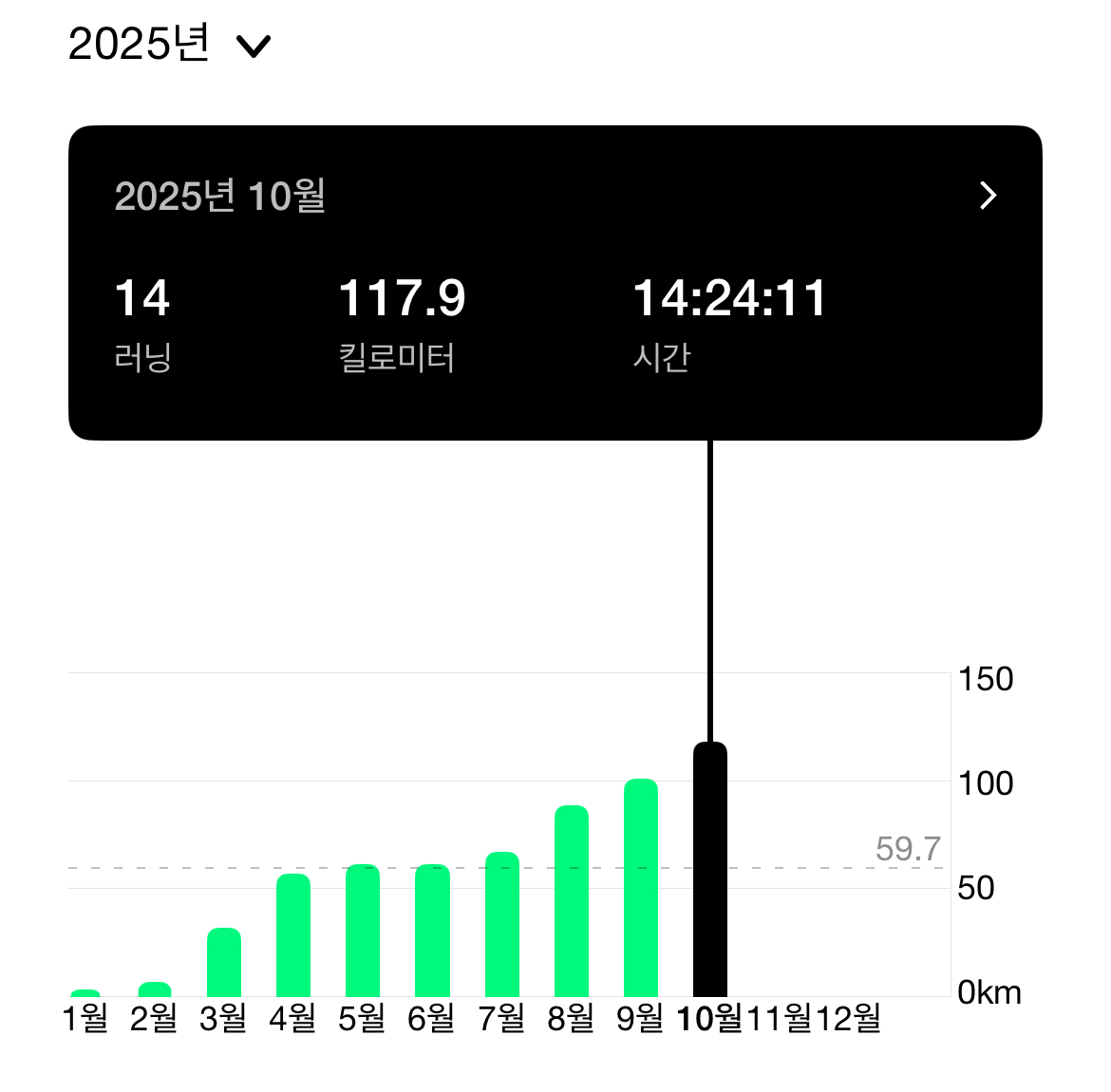Viewport: 1111px width, 1092px height.
Task: Select the 1월 bar
Action: (x=85, y=993)
